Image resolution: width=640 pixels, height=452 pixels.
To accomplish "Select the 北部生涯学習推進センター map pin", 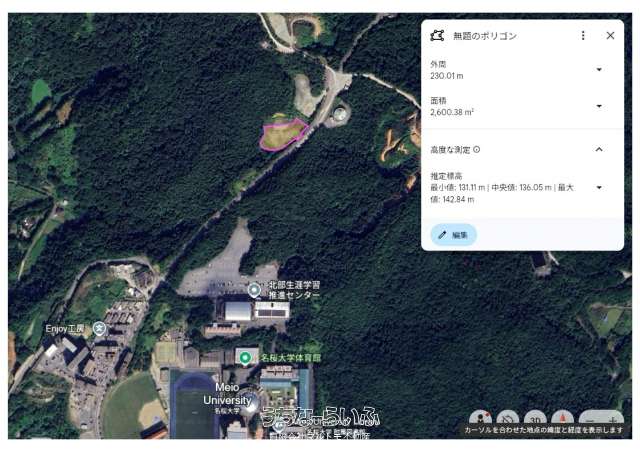I will click(x=254, y=290).
